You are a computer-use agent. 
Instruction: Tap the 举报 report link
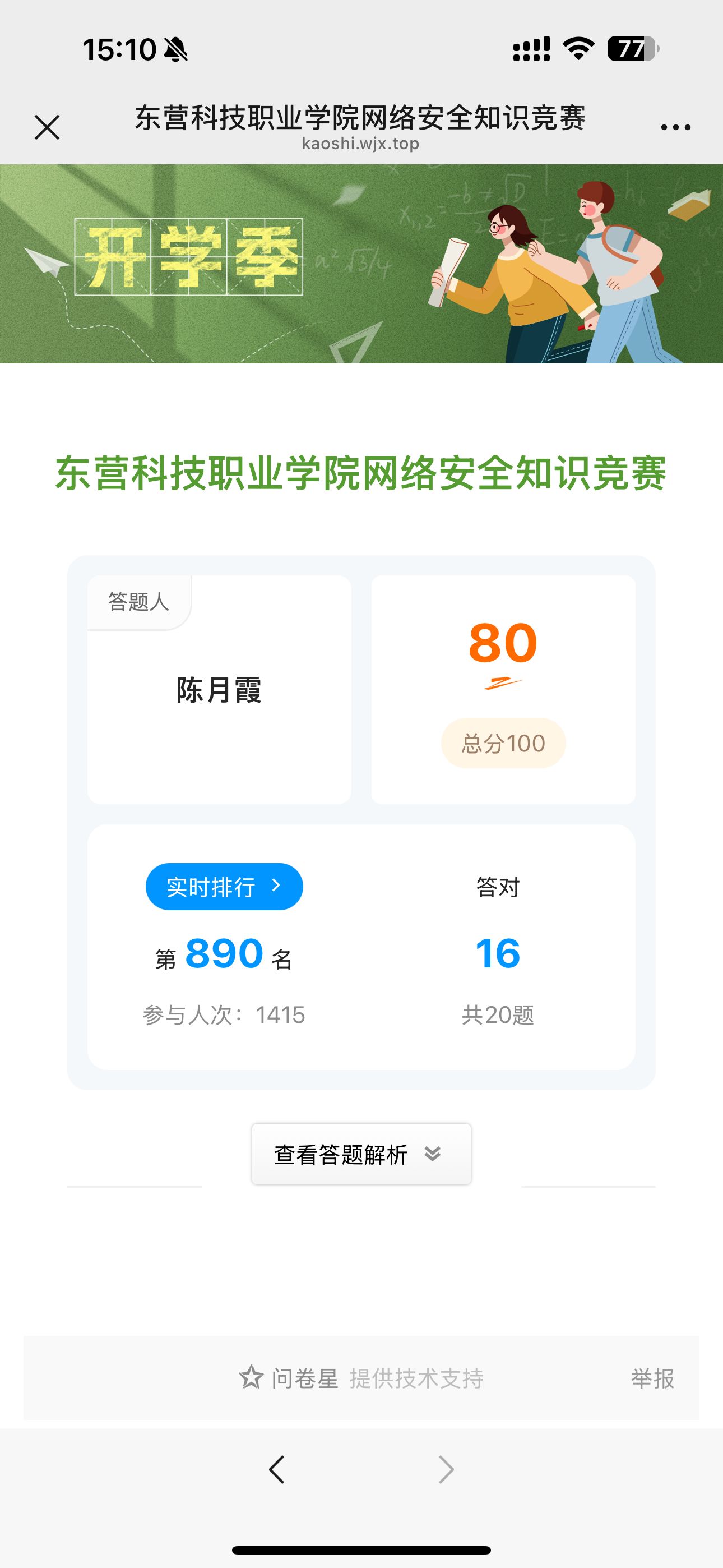(x=652, y=1378)
